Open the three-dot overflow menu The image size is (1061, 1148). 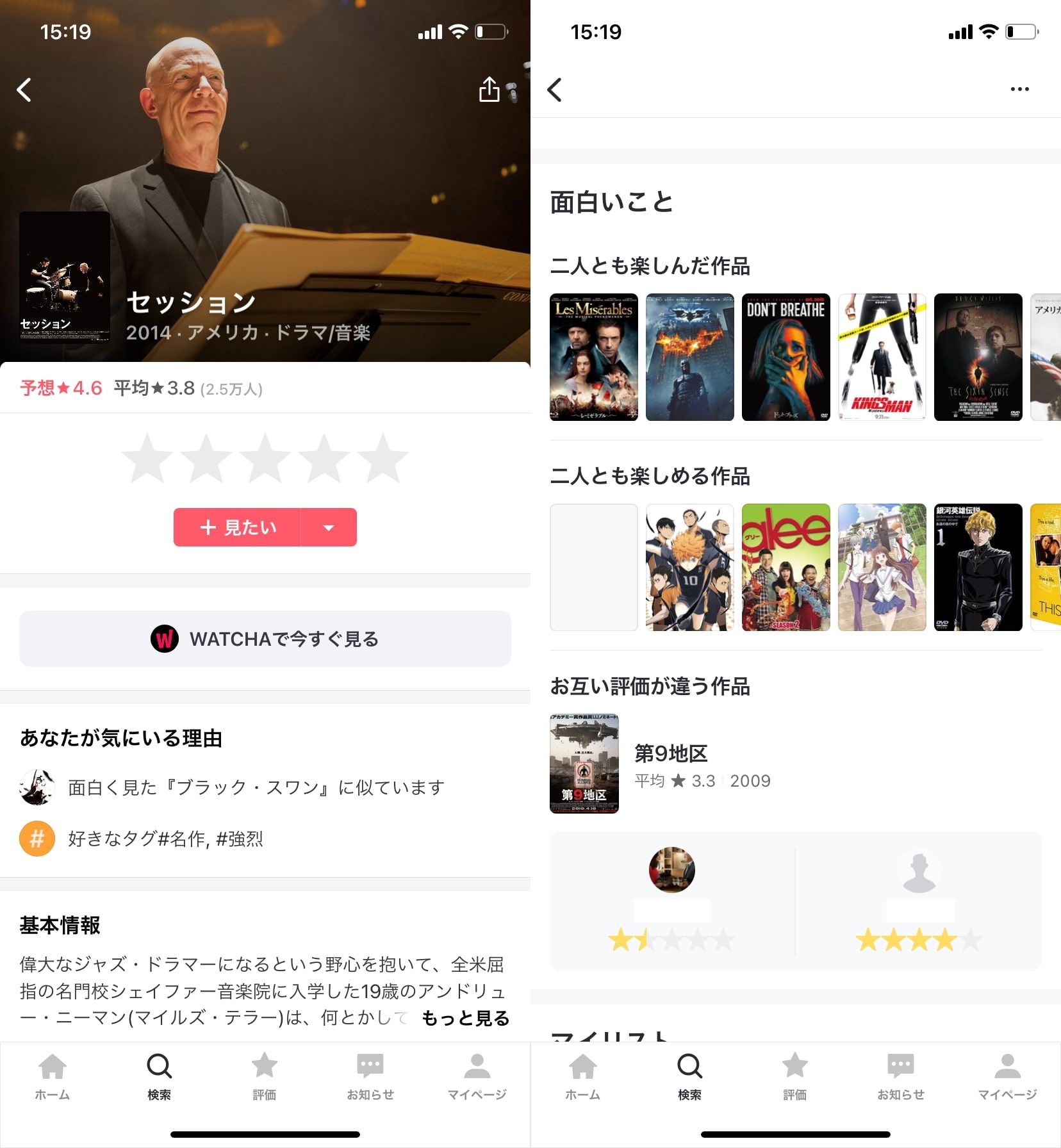pyautogui.click(x=1019, y=89)
